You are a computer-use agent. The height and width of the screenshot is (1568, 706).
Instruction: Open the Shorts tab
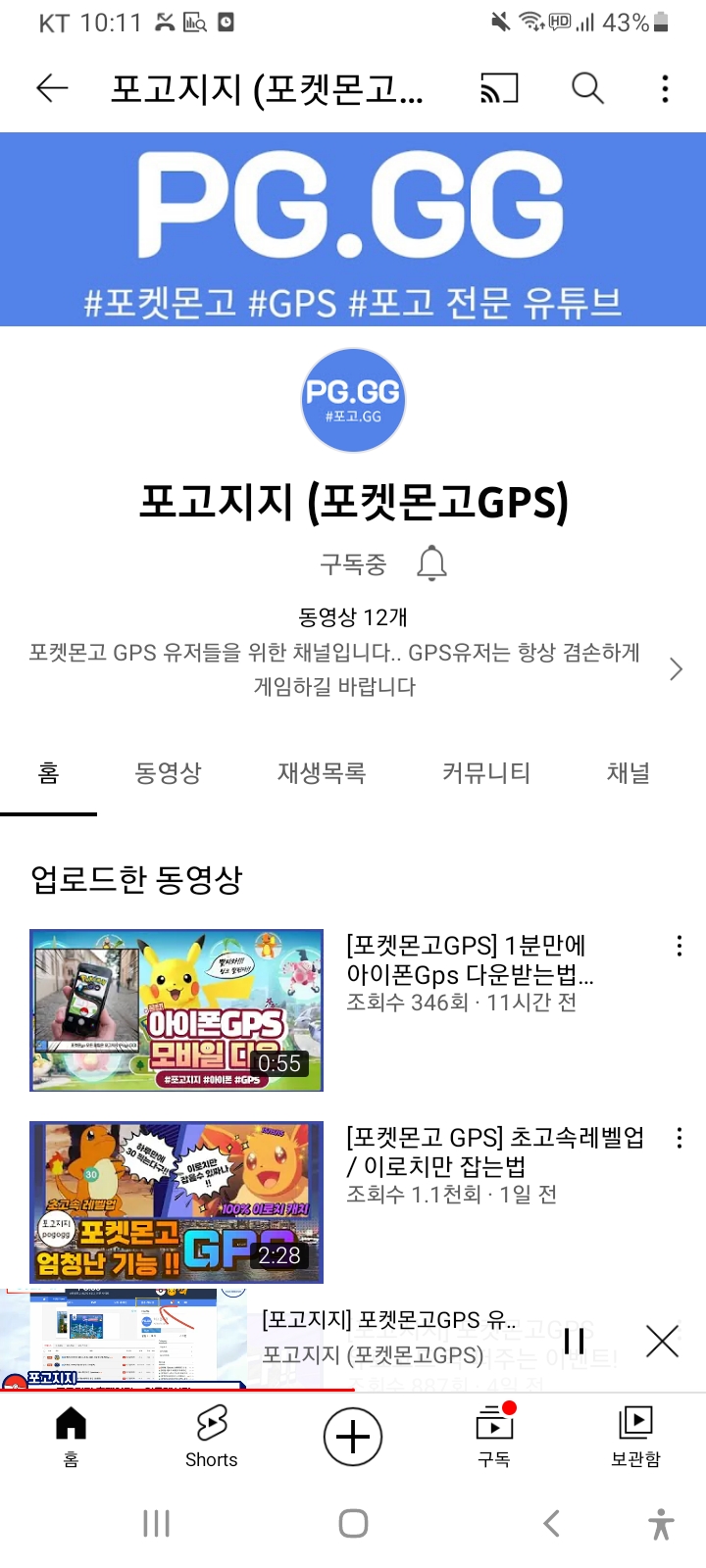[212, 1437]
